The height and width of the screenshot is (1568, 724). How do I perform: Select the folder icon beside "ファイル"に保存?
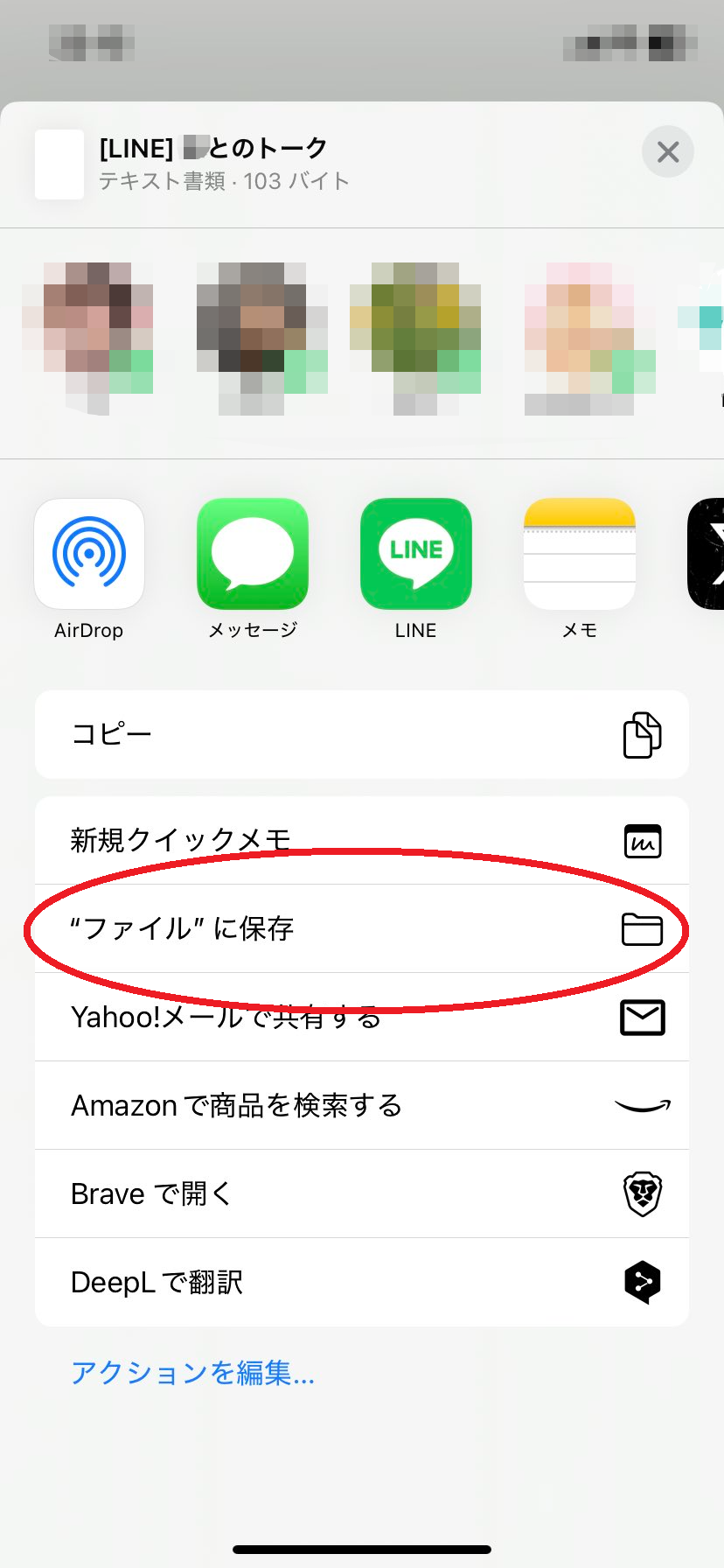[643, 929]
